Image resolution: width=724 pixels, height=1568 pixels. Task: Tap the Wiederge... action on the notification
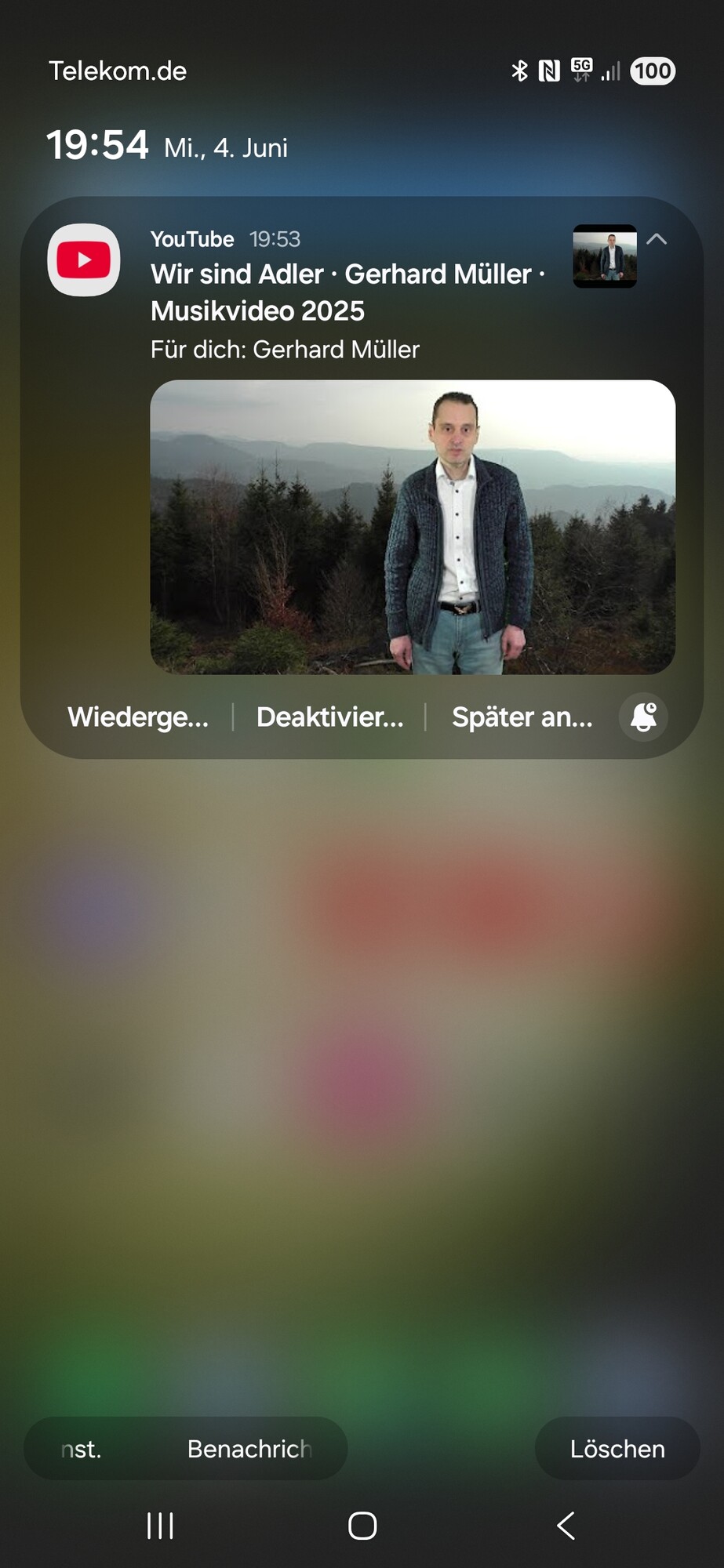(138, 717)
